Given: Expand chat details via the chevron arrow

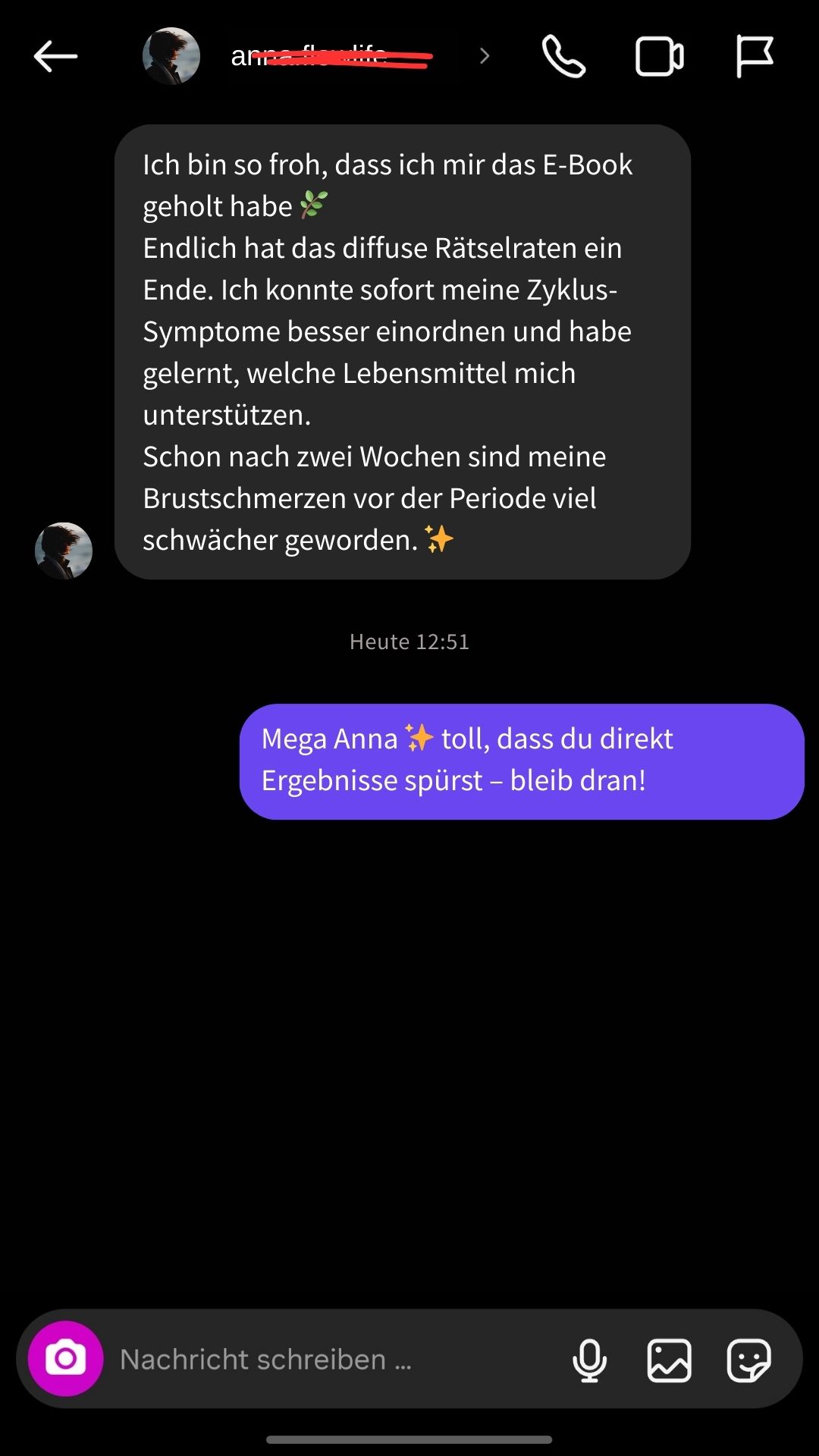Looking at the screenshot, I should (x=484, y=55).
